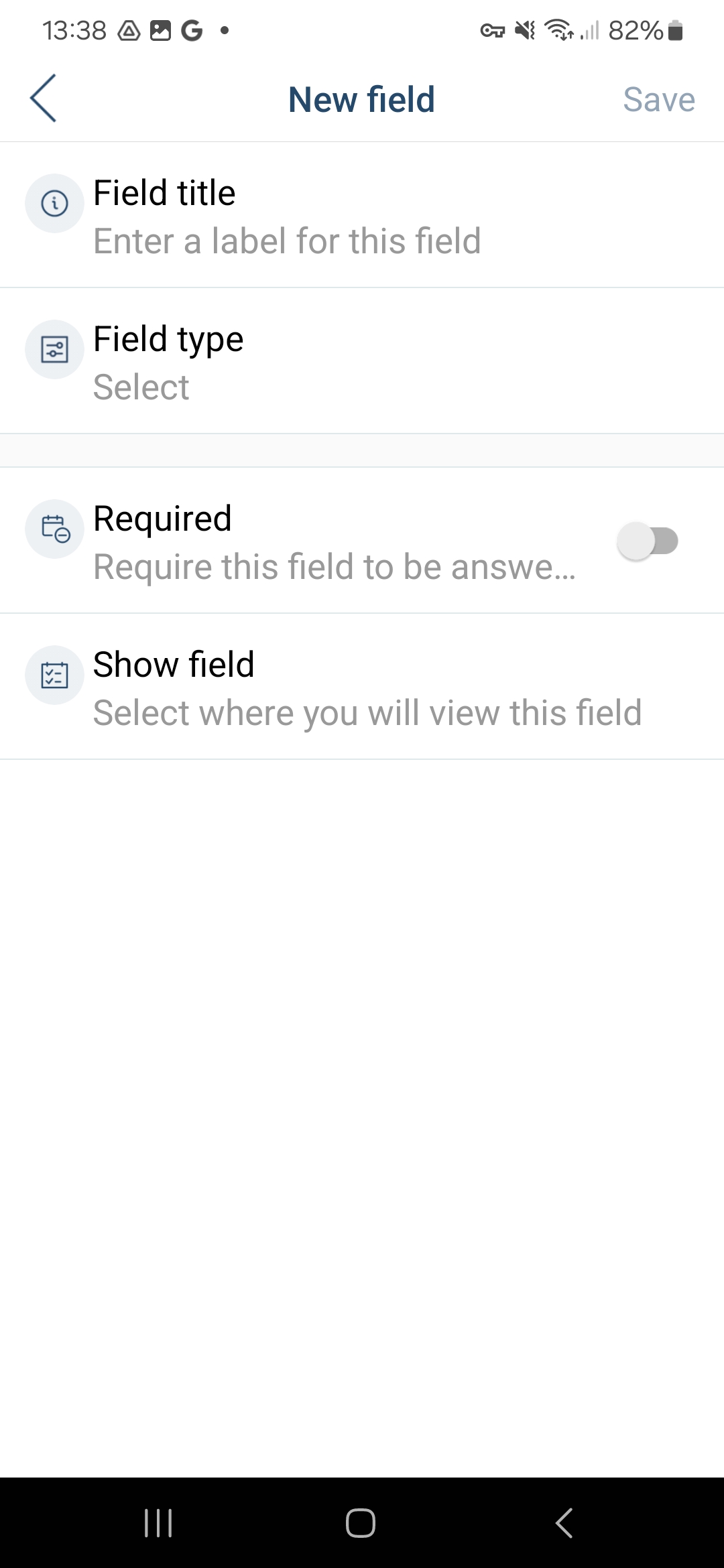Screen dimensions: 724x1568
Task: Click the Google app icon in status bar
Action: (190, 31)
